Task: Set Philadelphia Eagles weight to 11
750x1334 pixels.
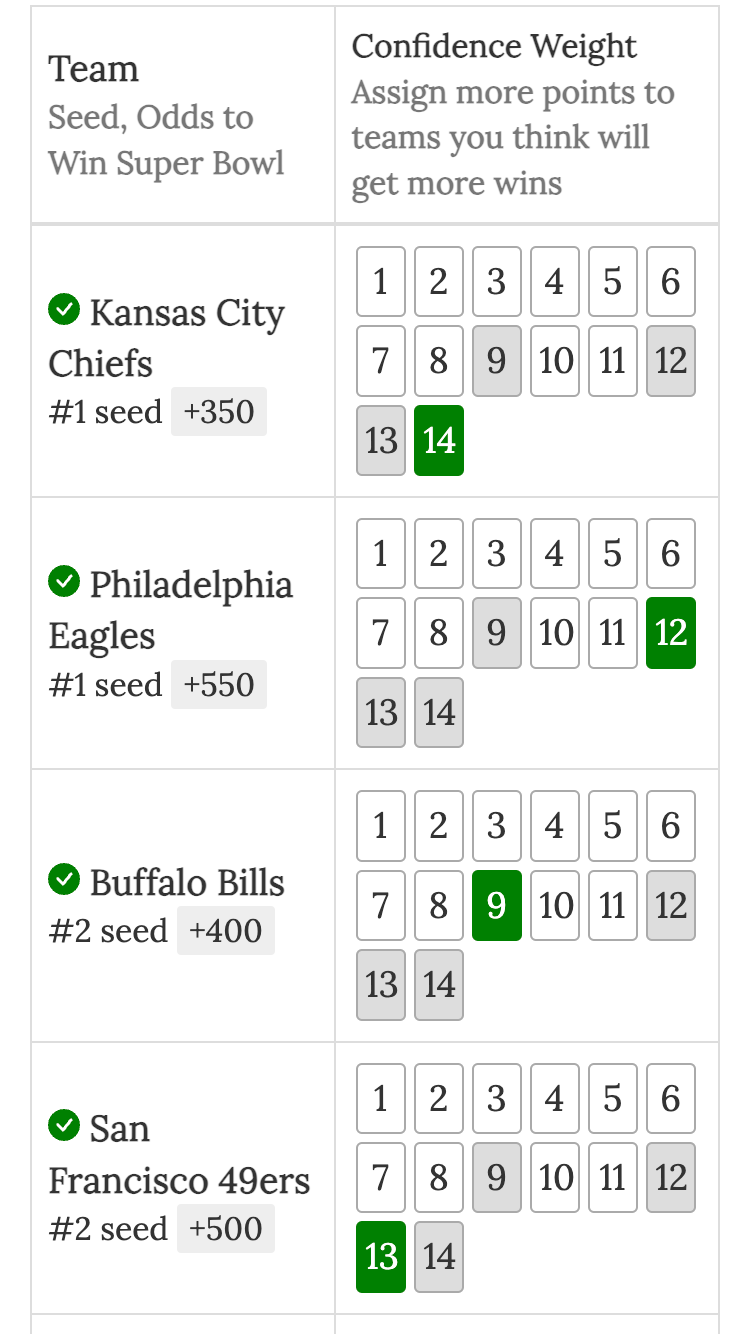Action: click(x=613, y=633)
